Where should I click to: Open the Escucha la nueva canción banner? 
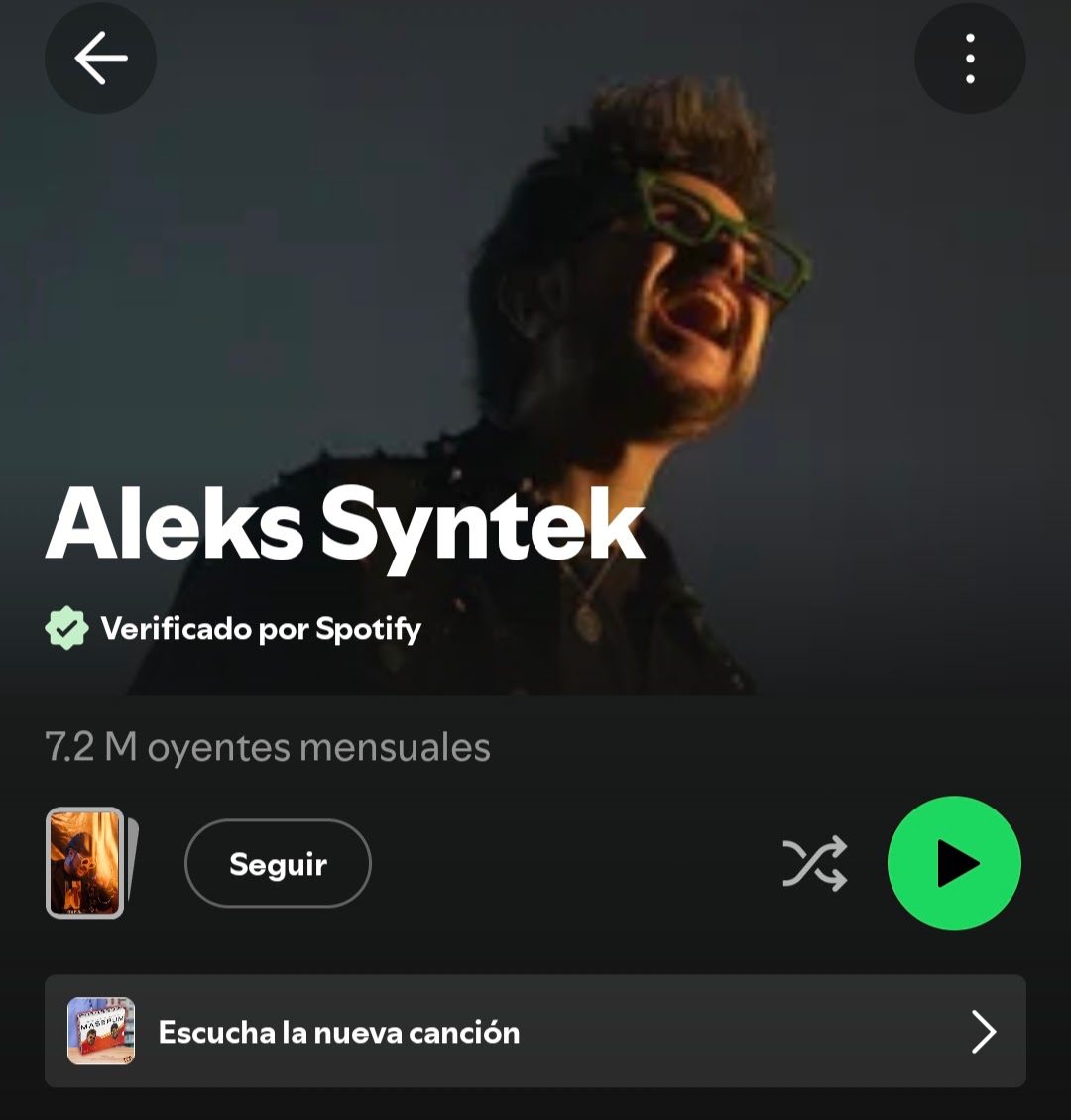tap(535, 1032)
